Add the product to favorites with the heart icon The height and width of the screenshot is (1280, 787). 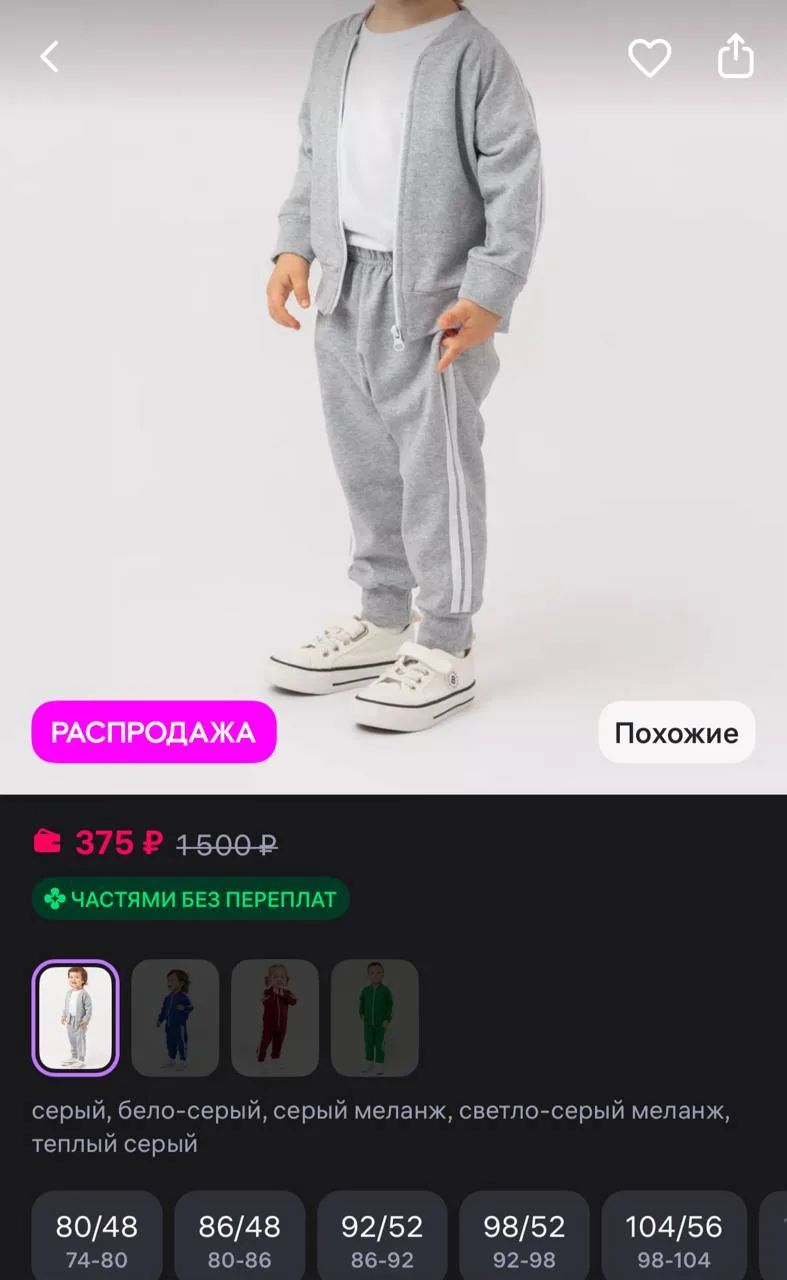click(650, 57)
